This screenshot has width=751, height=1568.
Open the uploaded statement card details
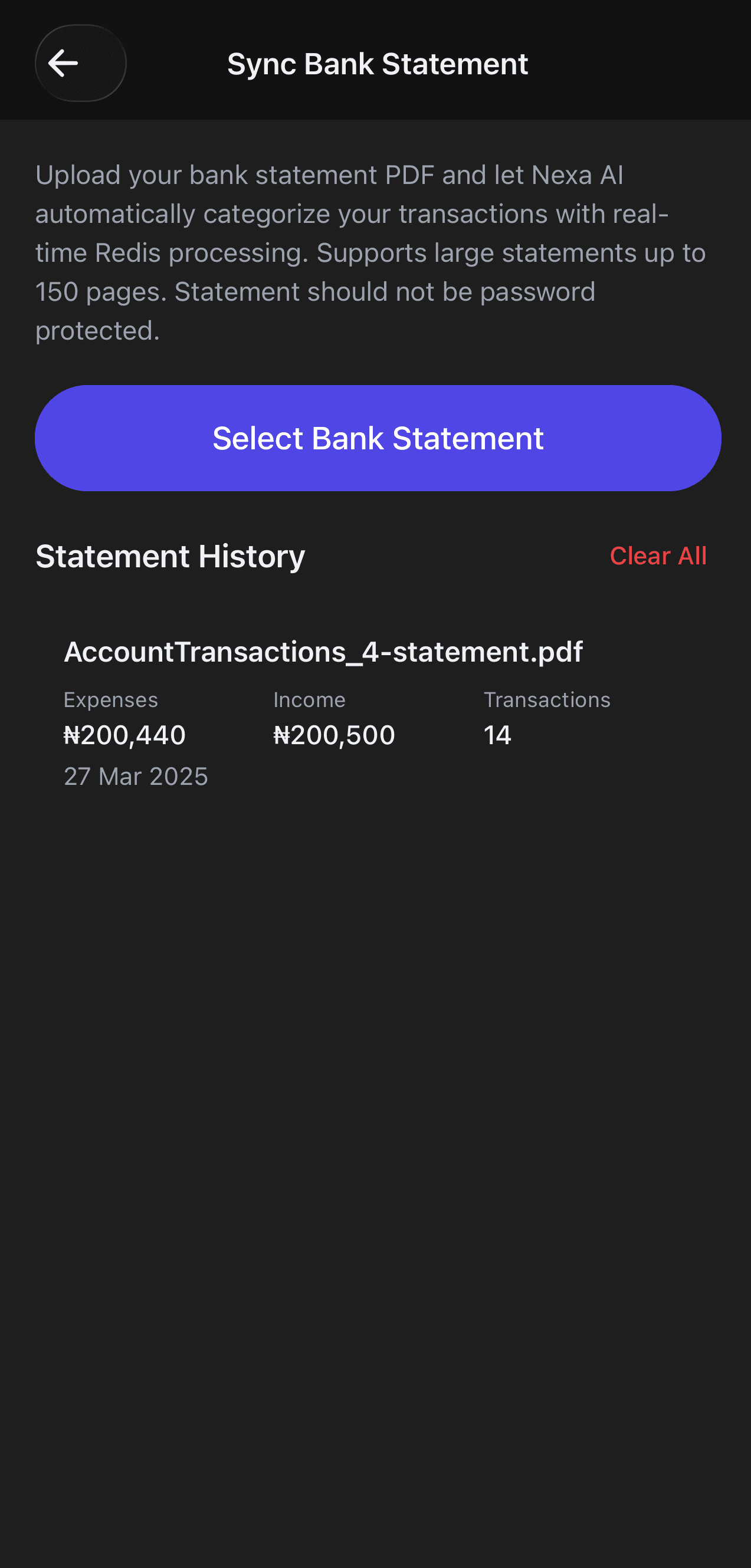[x=375, y=712]
